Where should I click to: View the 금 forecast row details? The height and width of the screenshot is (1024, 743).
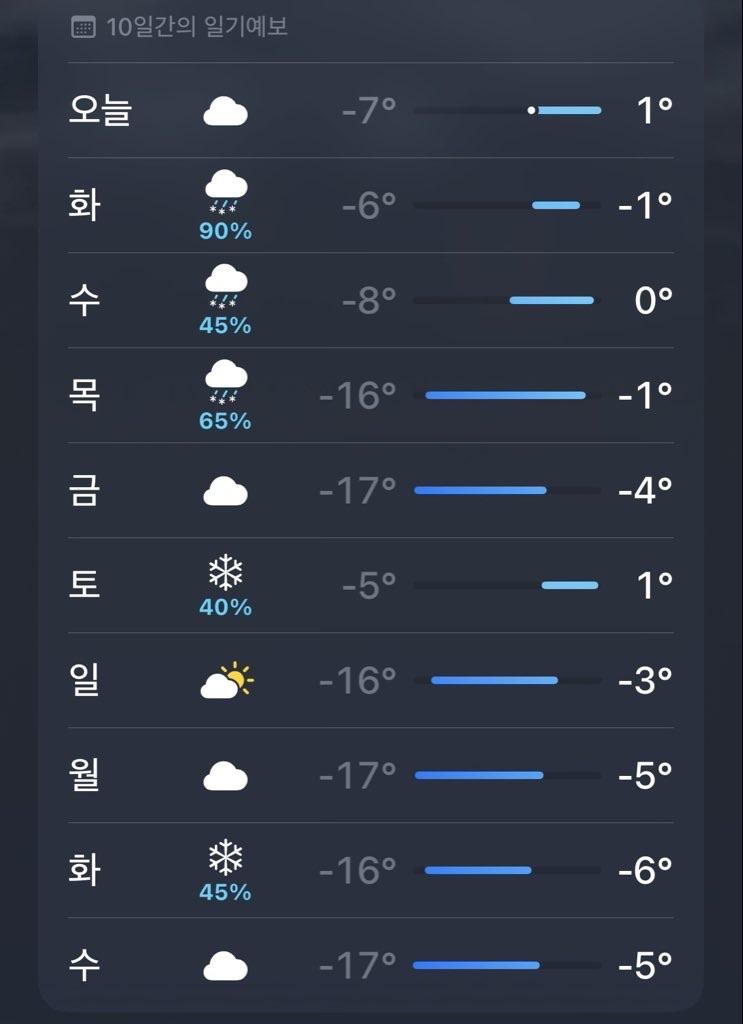(x=370, y=490)
